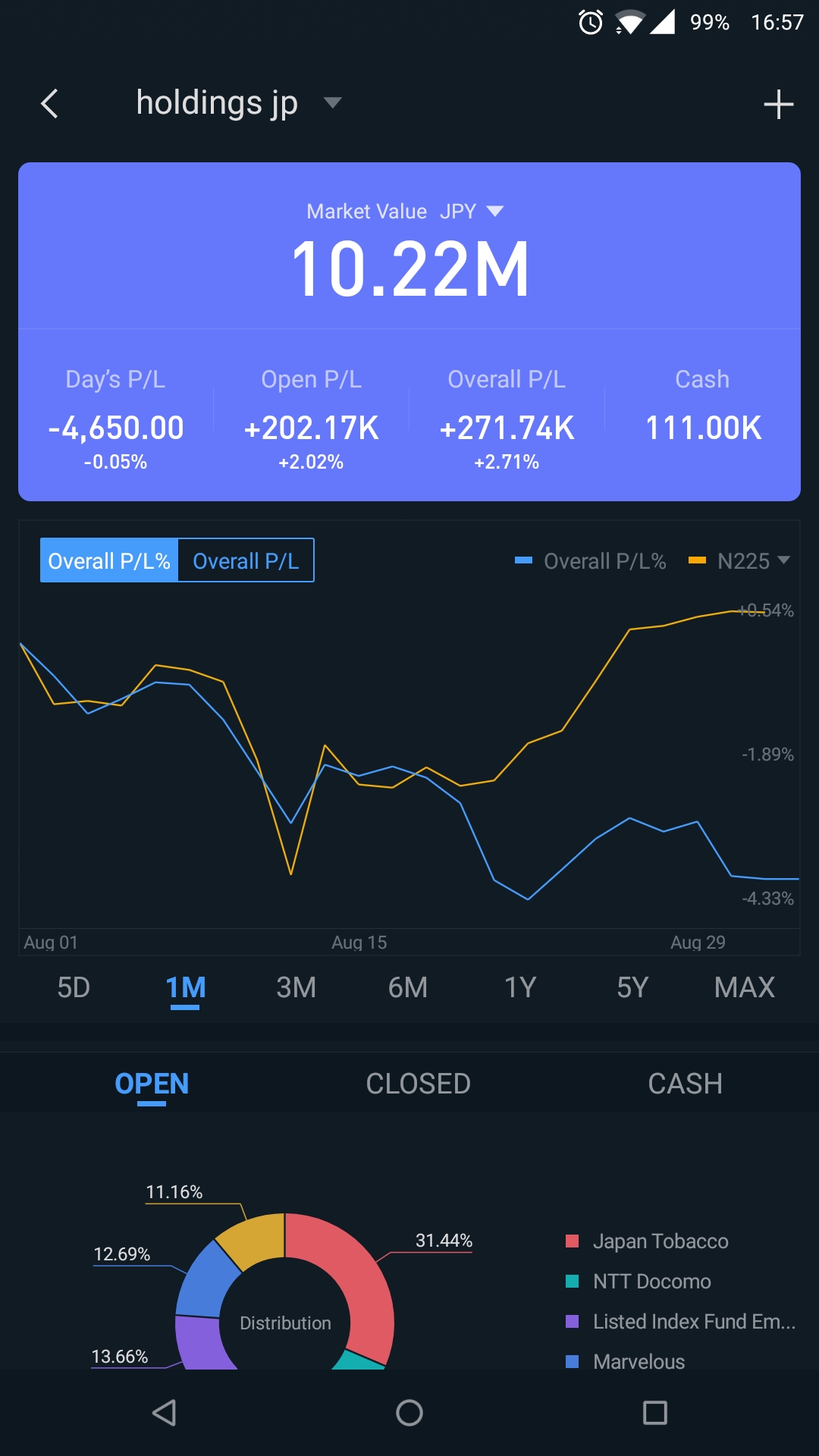This screenshot has height=1456, width=819.
Task: Select the 6M chart range
Action: (x=408, y=988)
